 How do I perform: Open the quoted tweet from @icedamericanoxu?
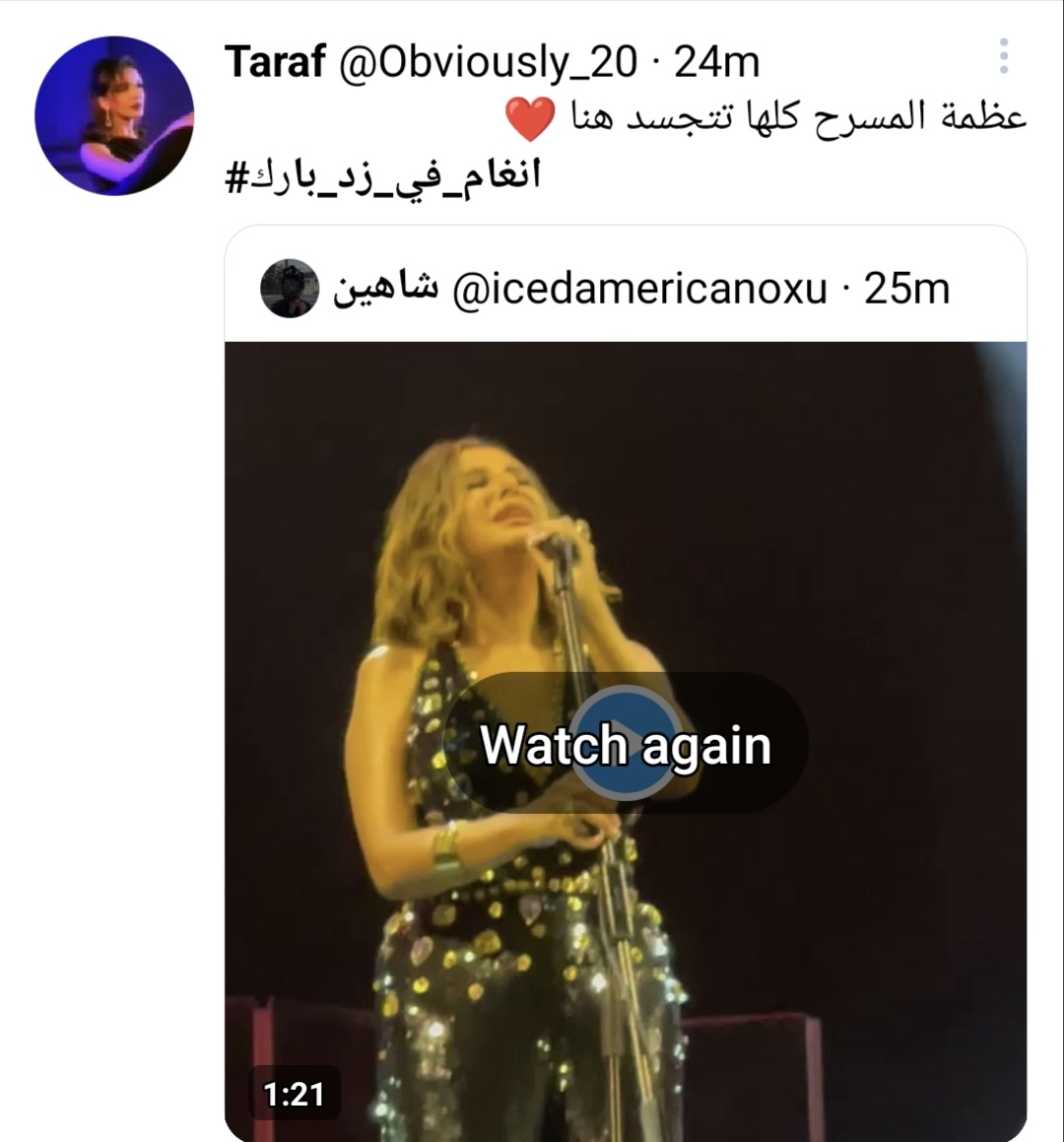(x=640, y=289)
